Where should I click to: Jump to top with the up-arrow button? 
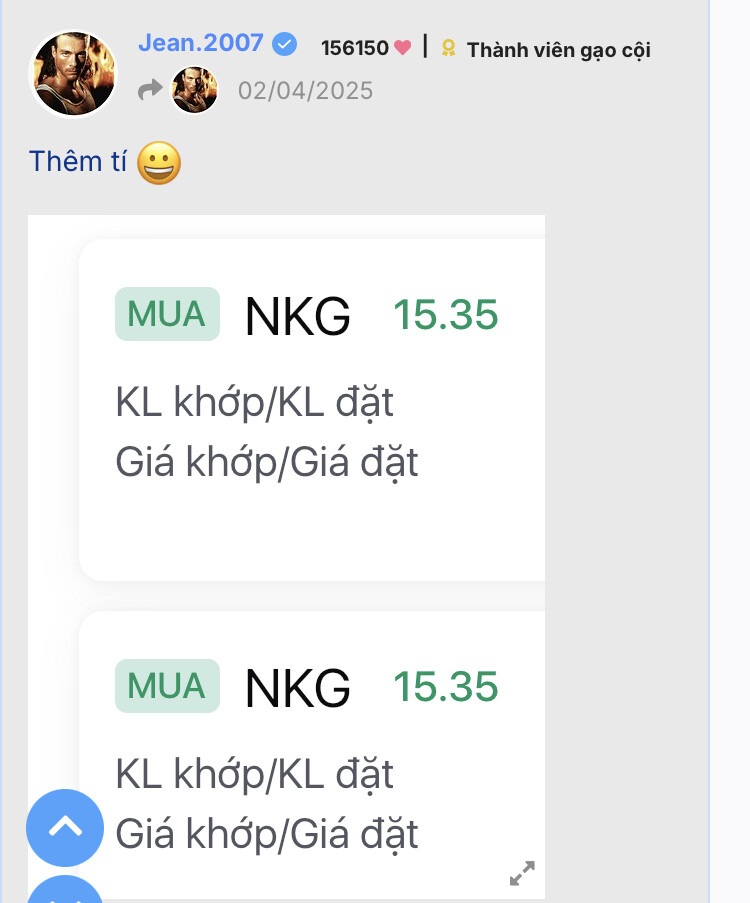click(x=64, y=827)
